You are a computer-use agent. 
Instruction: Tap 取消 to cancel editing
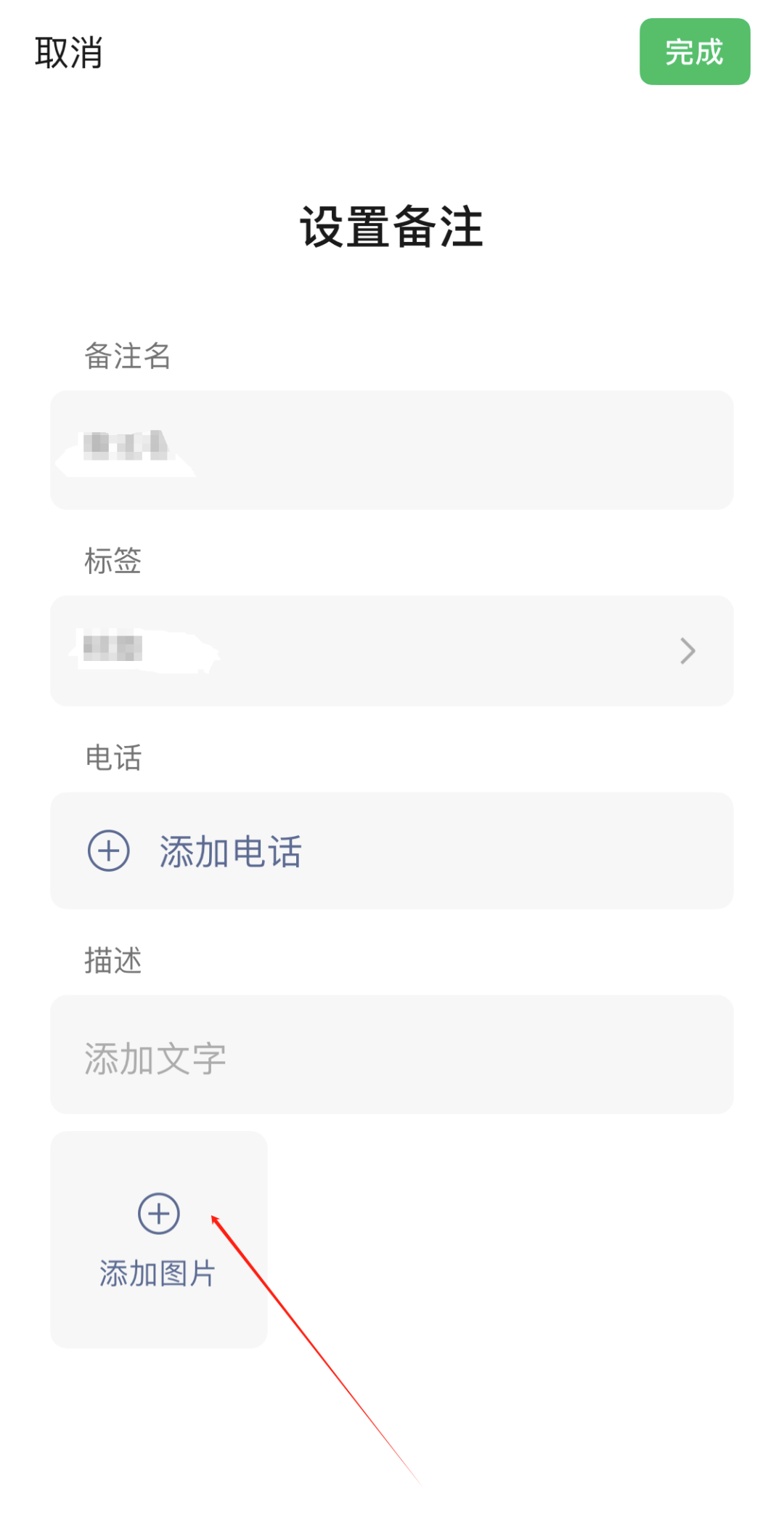(x=69, y=53)
